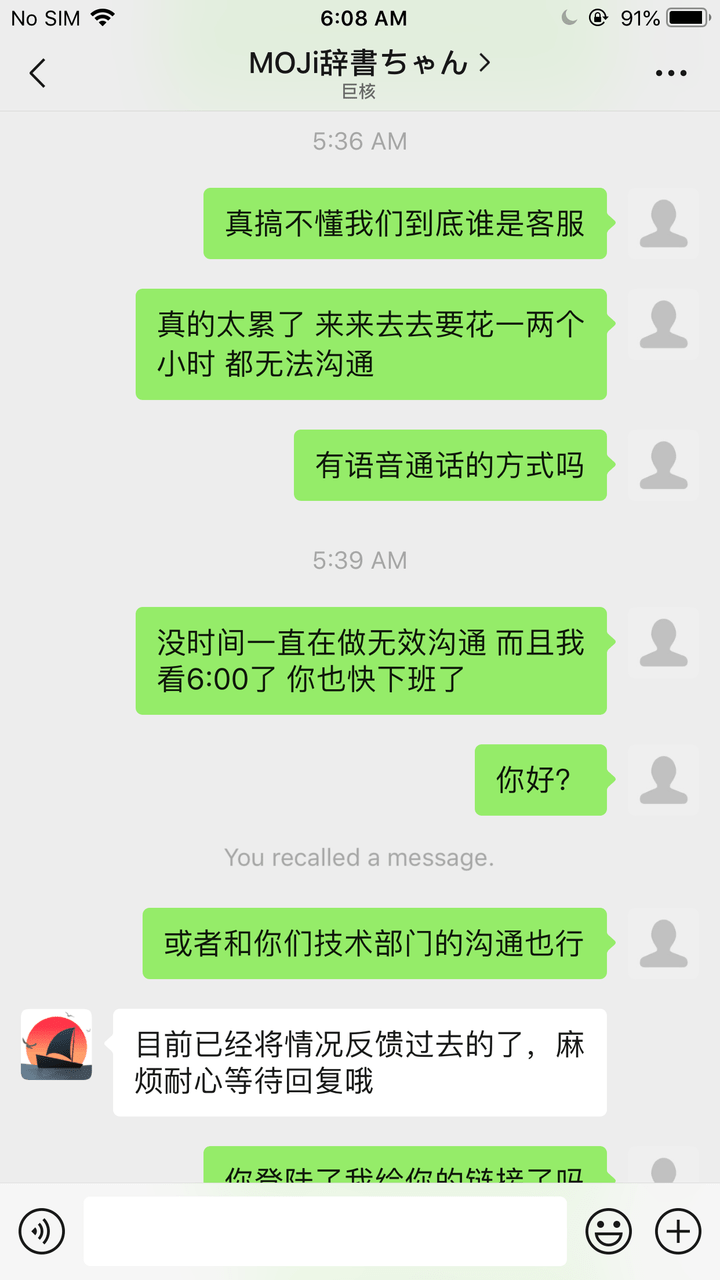Open MOJi辞書ちゃん chat title details

(369, 63)
